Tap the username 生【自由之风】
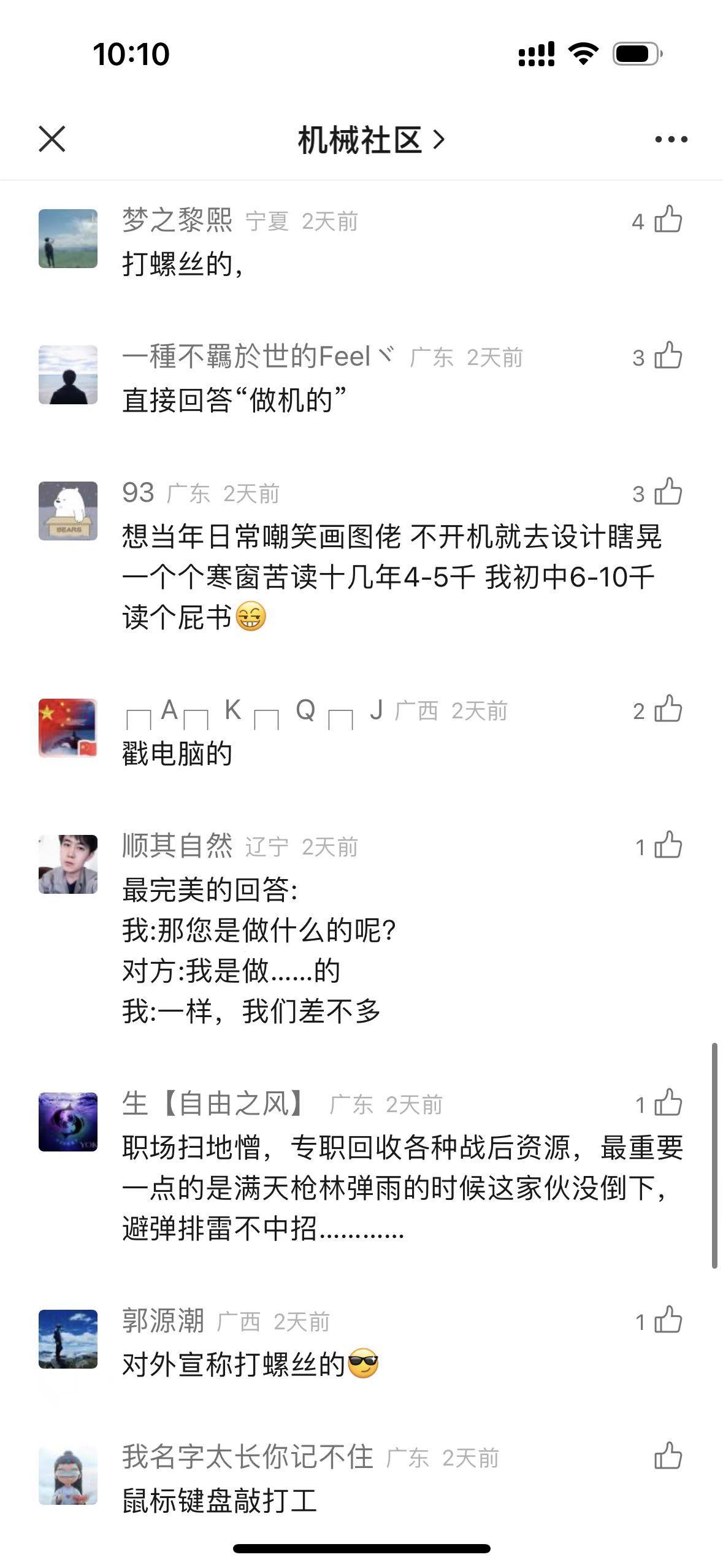 pyautogui.click(x=214, y=1104)
